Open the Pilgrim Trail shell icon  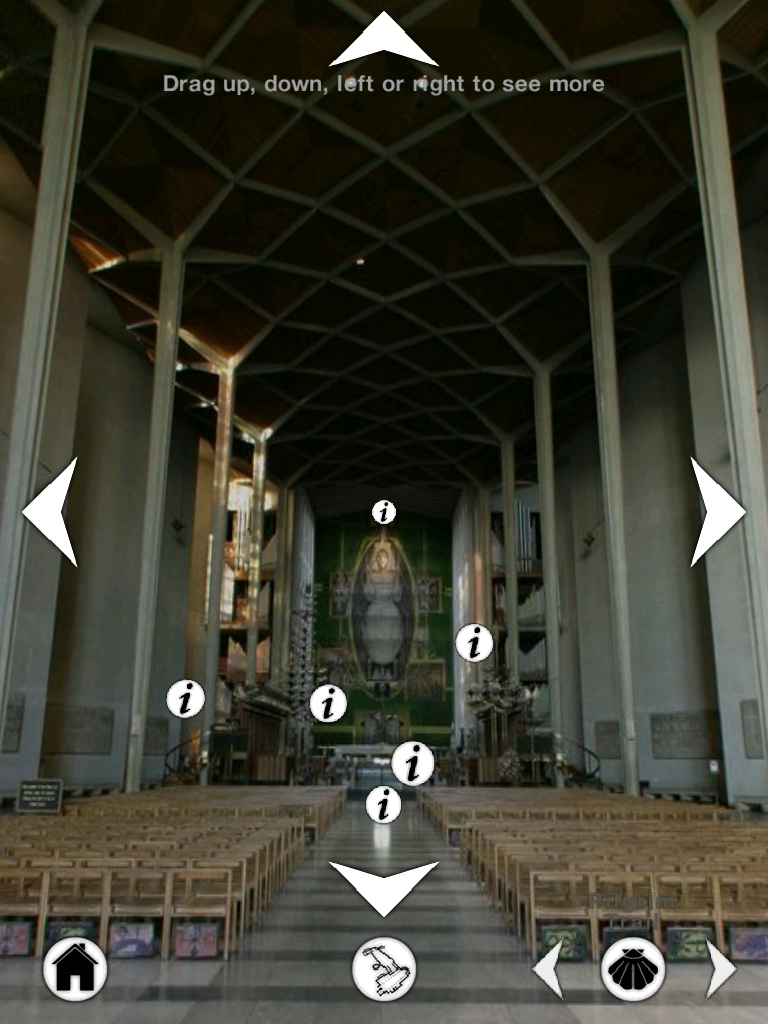pyautogui.click(x=632, y=969)
